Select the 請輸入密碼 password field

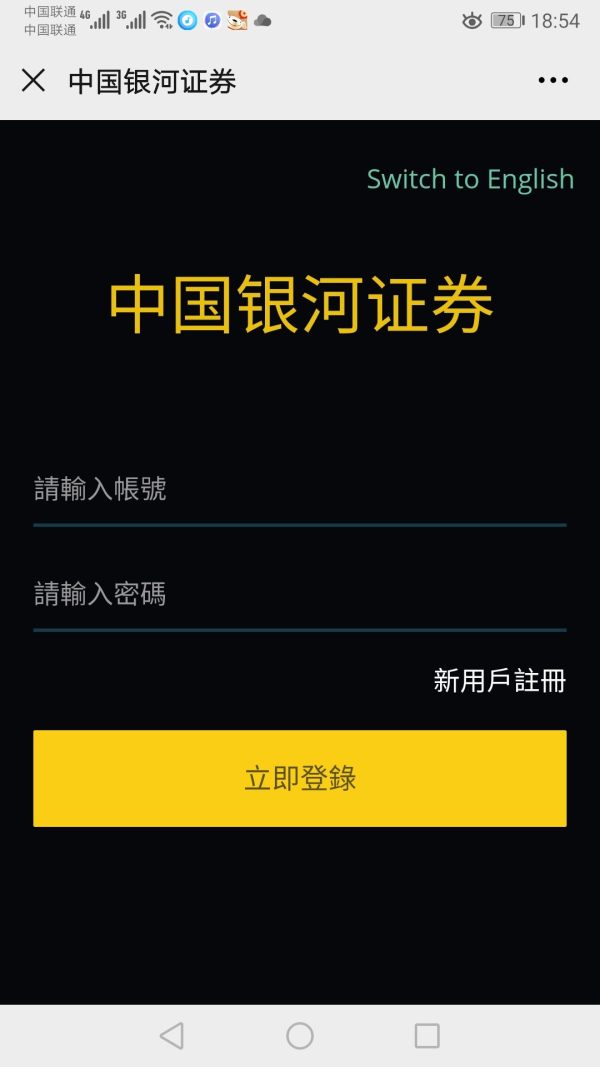tap(300, 595)
